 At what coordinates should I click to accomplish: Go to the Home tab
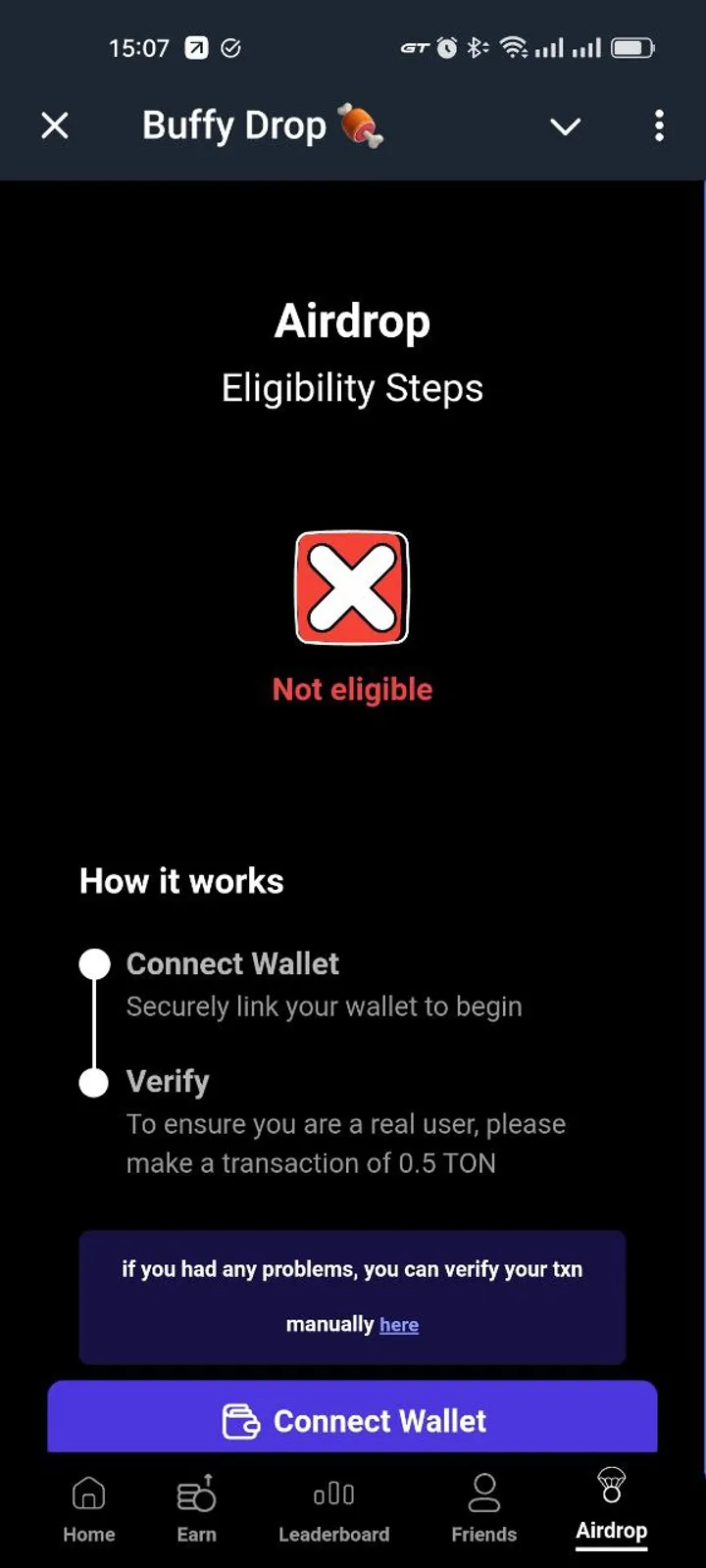click(89, 1509)
